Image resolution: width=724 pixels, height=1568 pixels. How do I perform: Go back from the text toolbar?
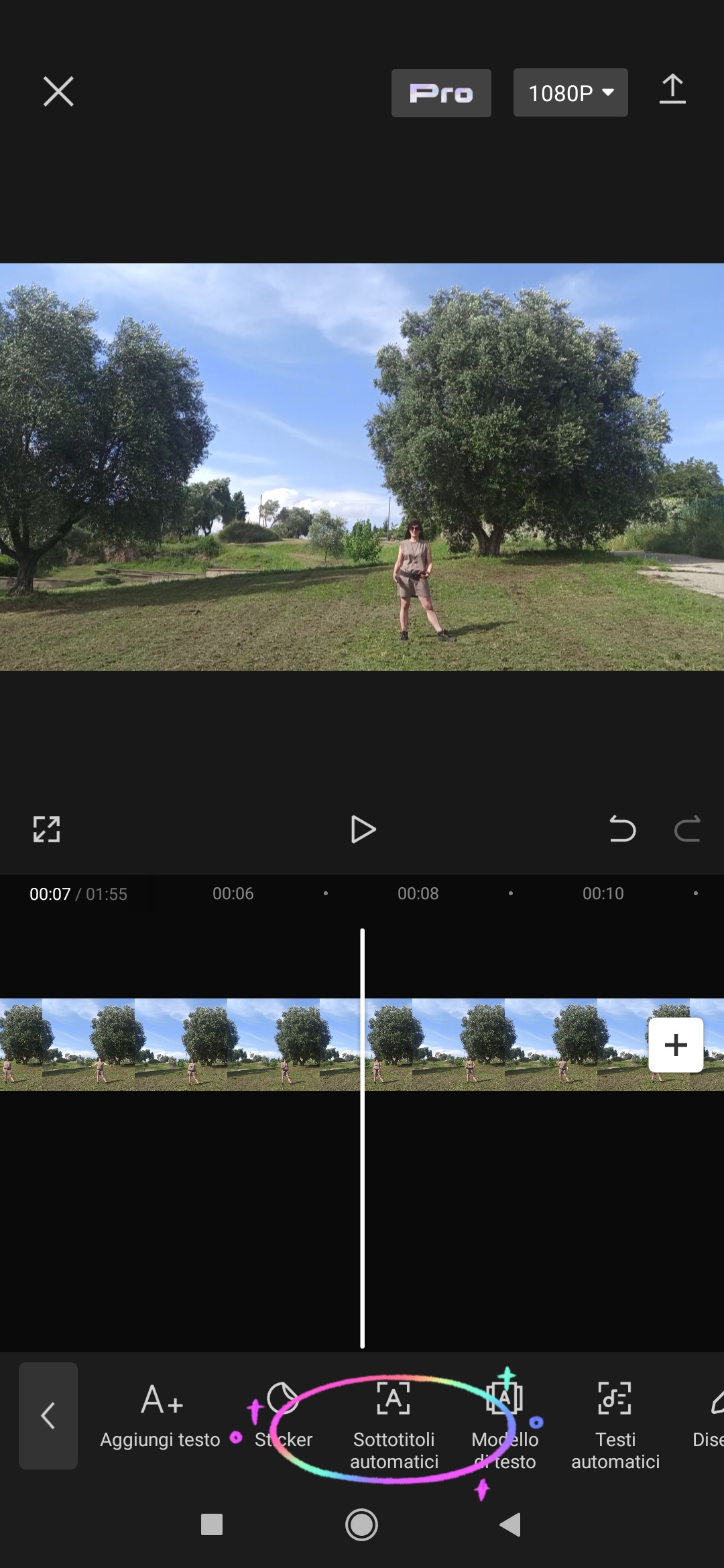click(x=48, y=1416)
